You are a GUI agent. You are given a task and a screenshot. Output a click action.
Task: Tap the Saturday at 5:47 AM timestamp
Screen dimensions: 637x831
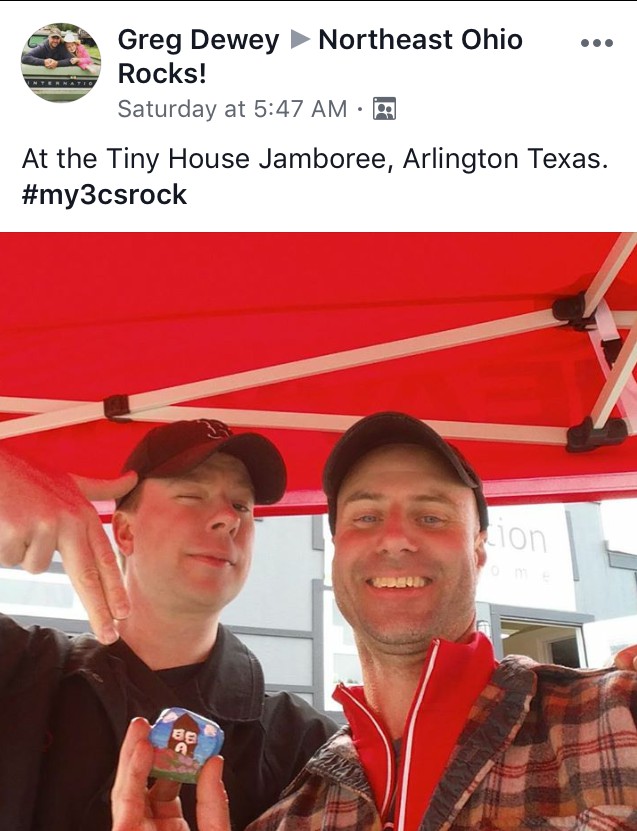tap(232, 109)
